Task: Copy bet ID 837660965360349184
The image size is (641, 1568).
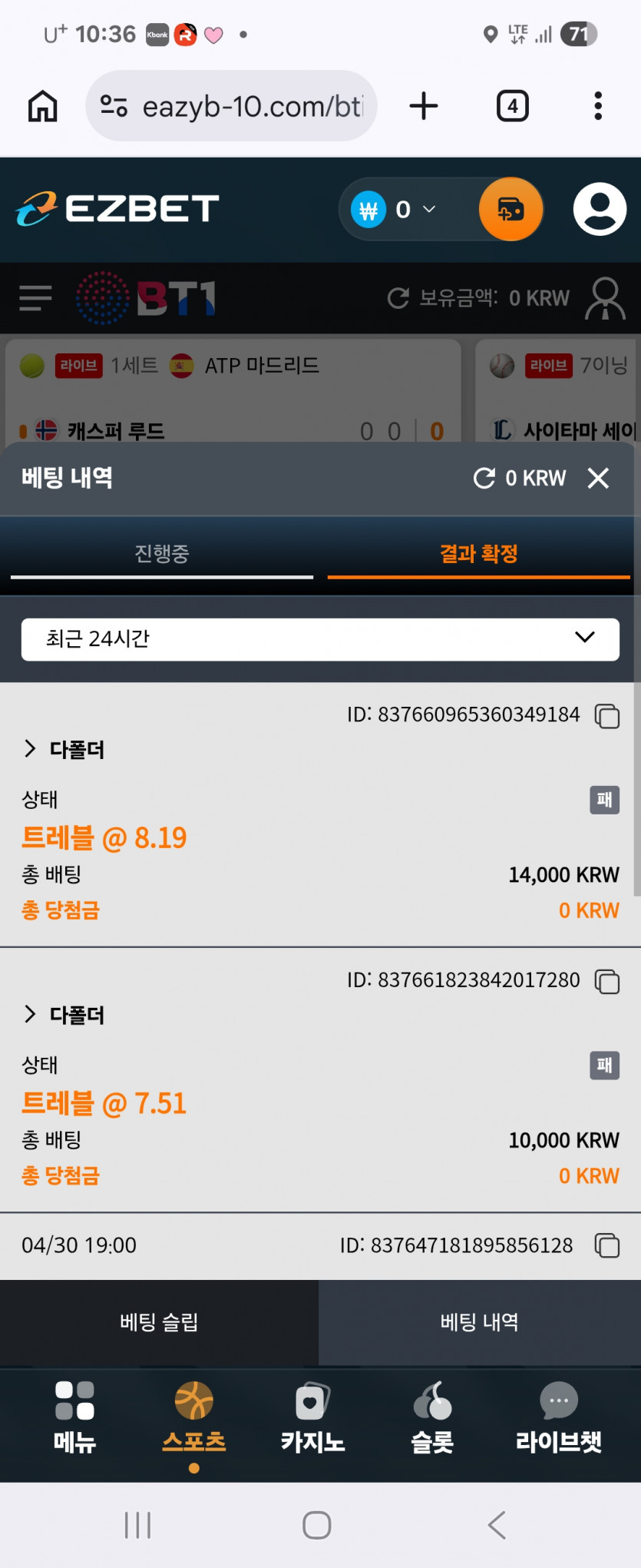Action: (607, 716)
